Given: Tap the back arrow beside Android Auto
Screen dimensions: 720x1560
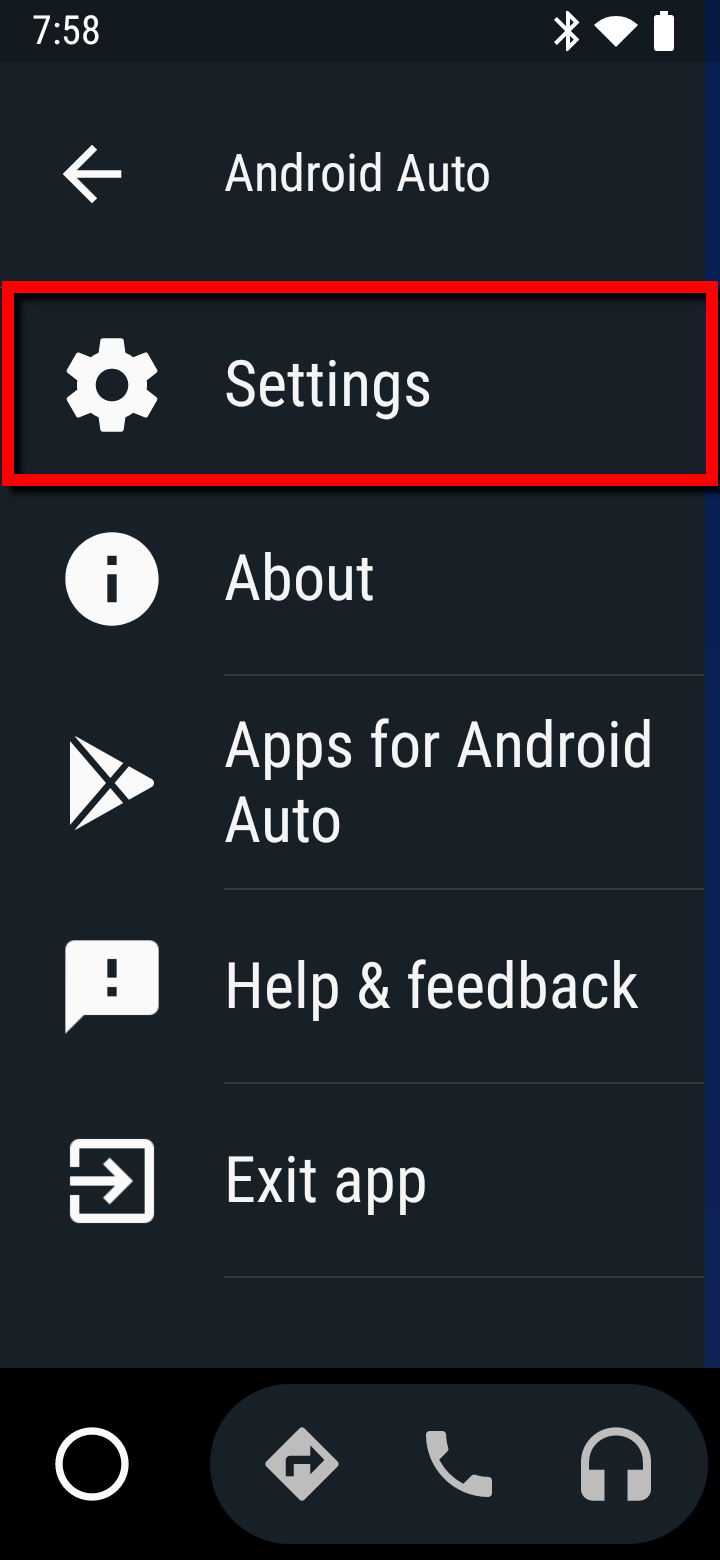Looking at the screenshot, I should click(92, 174).
